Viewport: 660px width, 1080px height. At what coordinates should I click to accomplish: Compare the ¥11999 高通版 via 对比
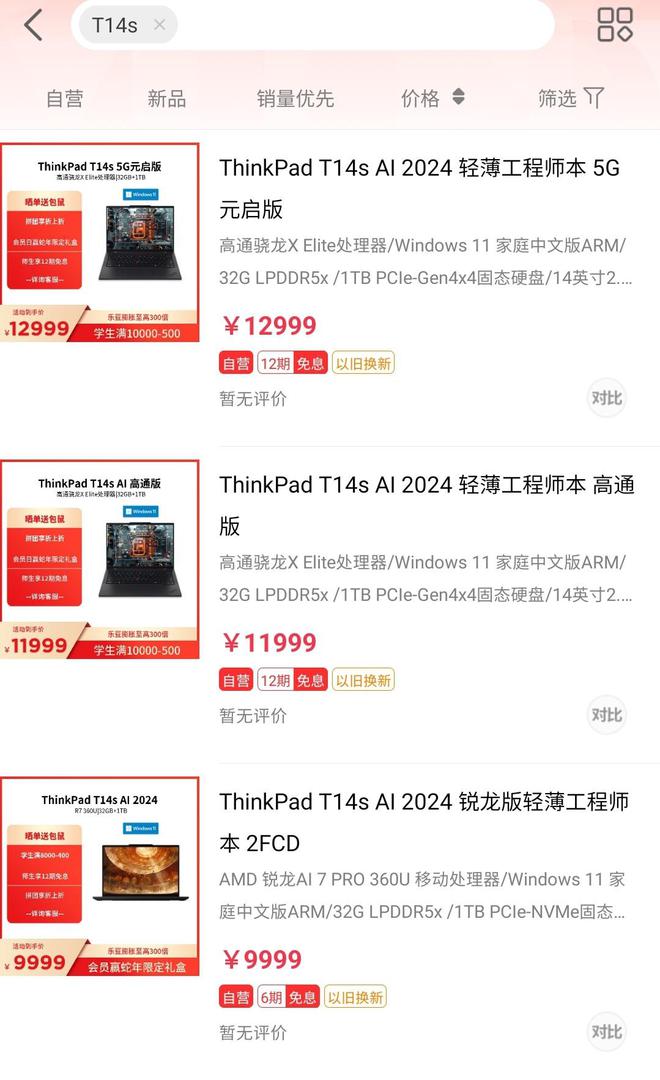(x=607, y=715)
